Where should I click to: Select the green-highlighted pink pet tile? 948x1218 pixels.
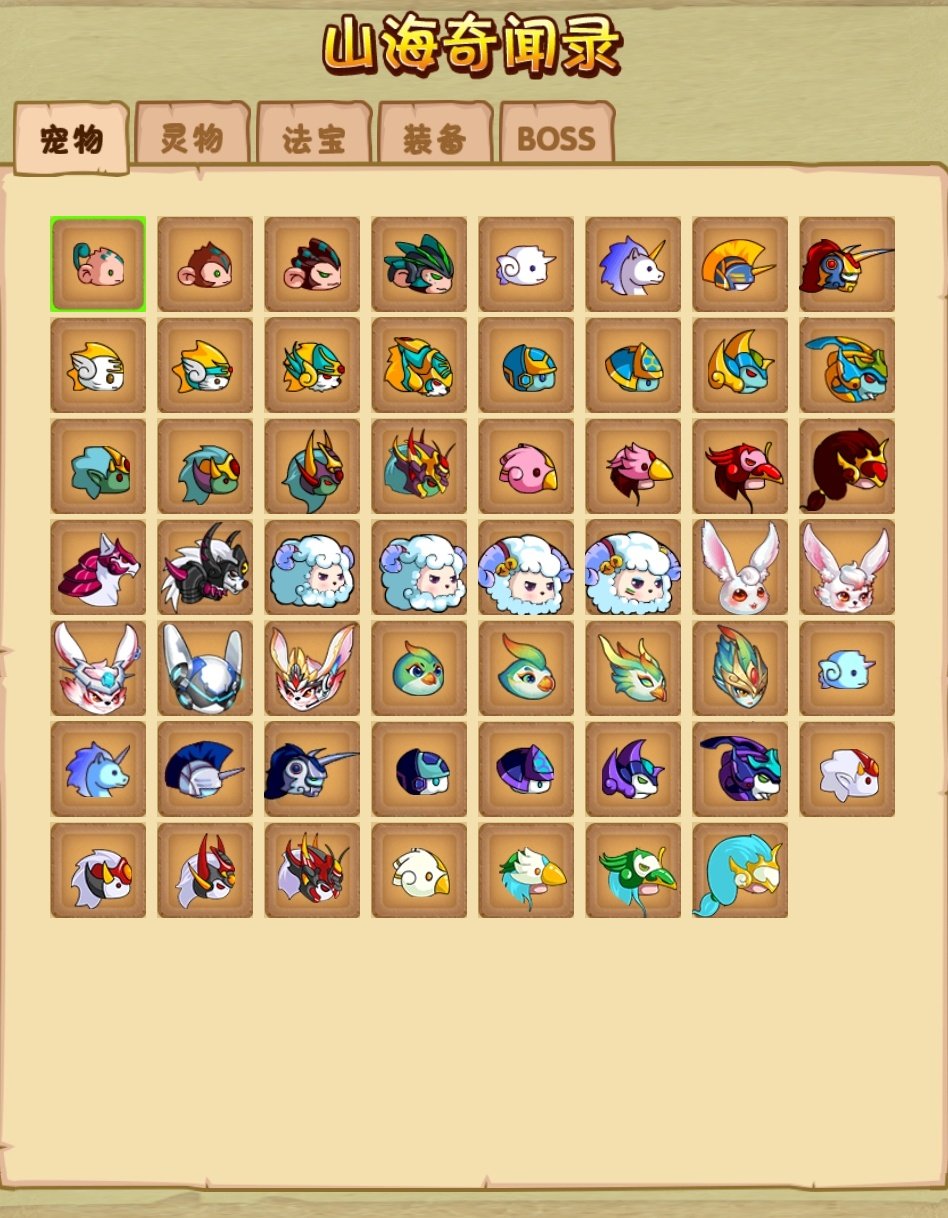click(x=98, y=264)
